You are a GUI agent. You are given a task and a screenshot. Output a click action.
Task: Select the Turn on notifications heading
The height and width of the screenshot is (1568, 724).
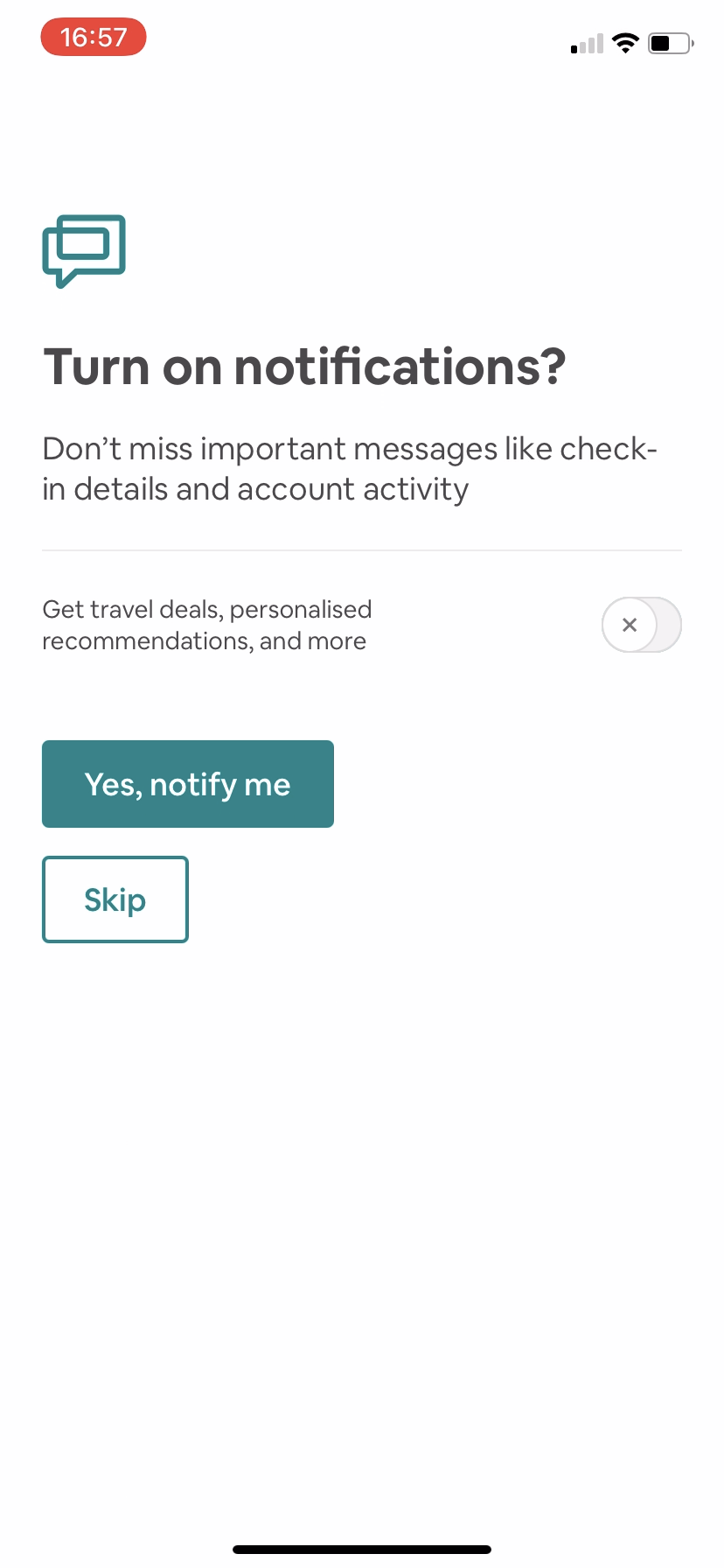click(304, 367)
